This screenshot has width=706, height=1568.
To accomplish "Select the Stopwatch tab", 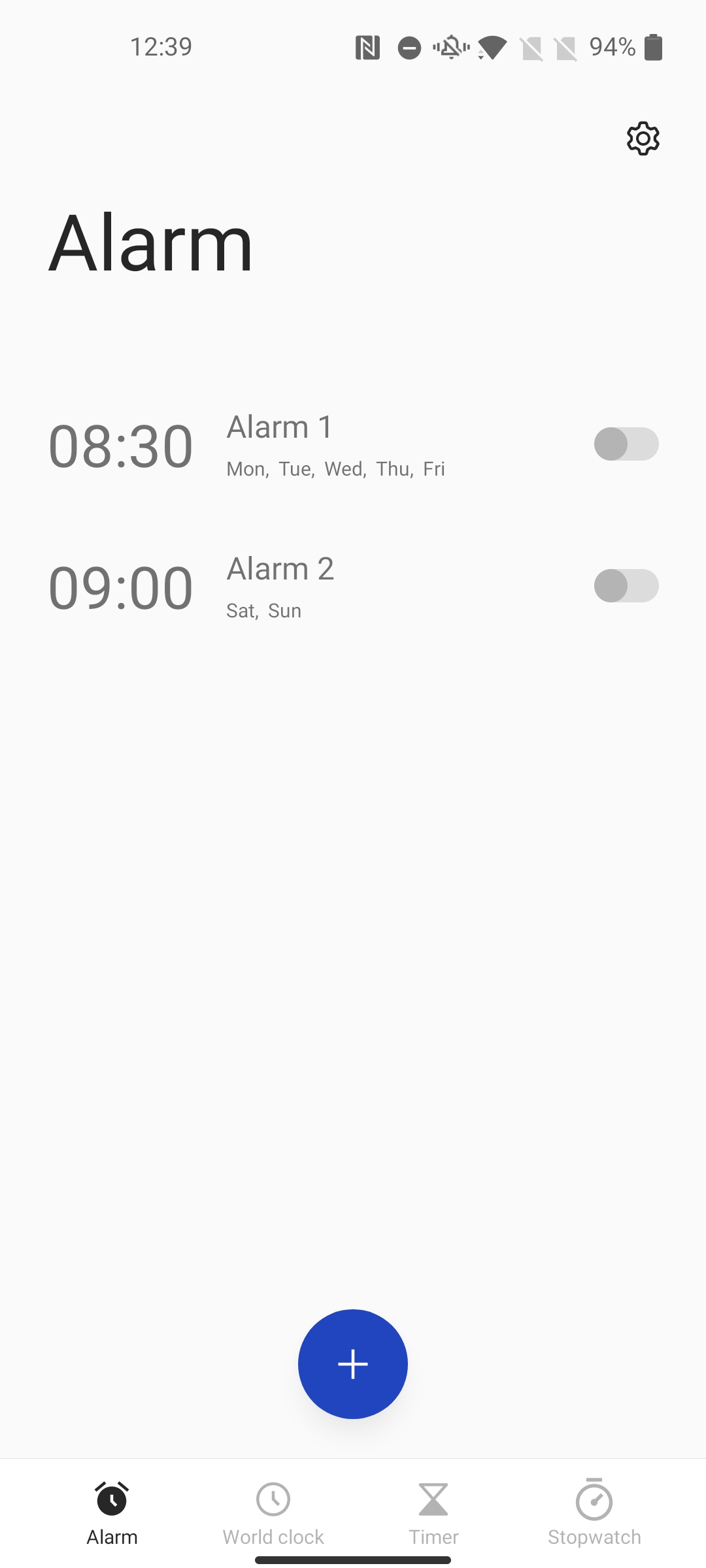I will (x=594, y=1513).
